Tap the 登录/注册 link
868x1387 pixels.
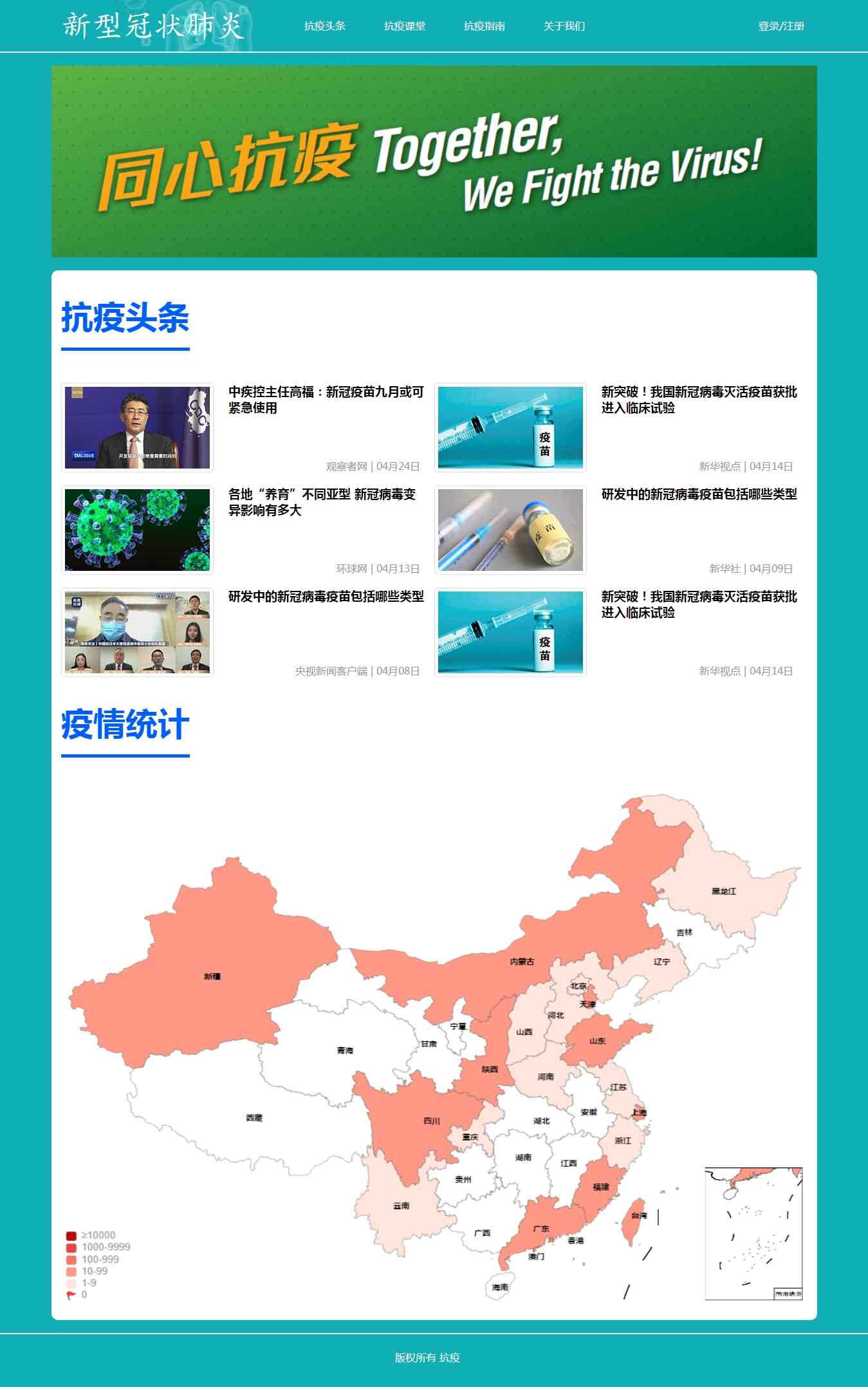(x=780, y=26)
